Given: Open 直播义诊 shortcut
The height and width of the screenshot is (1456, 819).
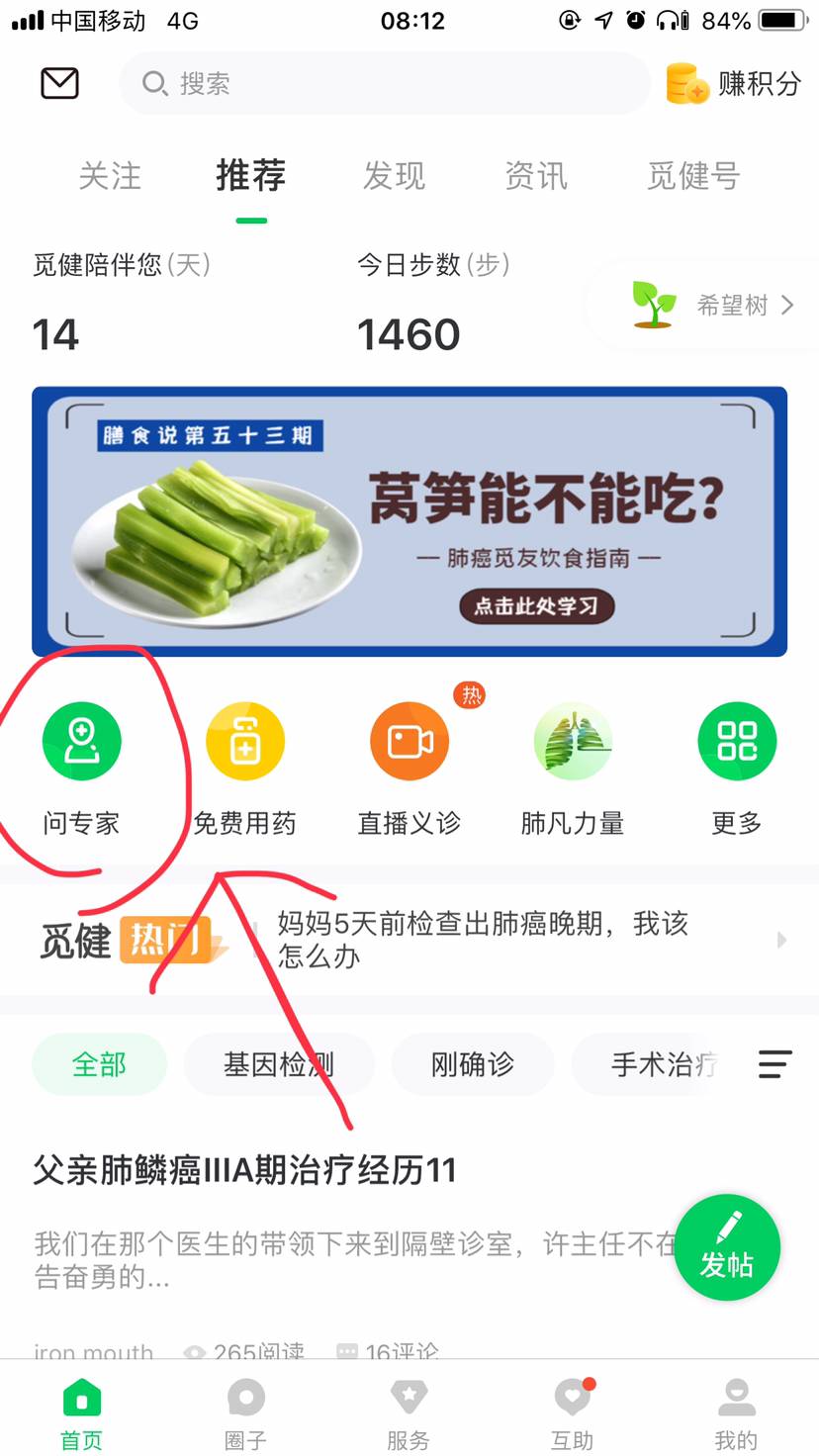Looking at the screenshot, I should pyautogui.click(x=409, y=762).
